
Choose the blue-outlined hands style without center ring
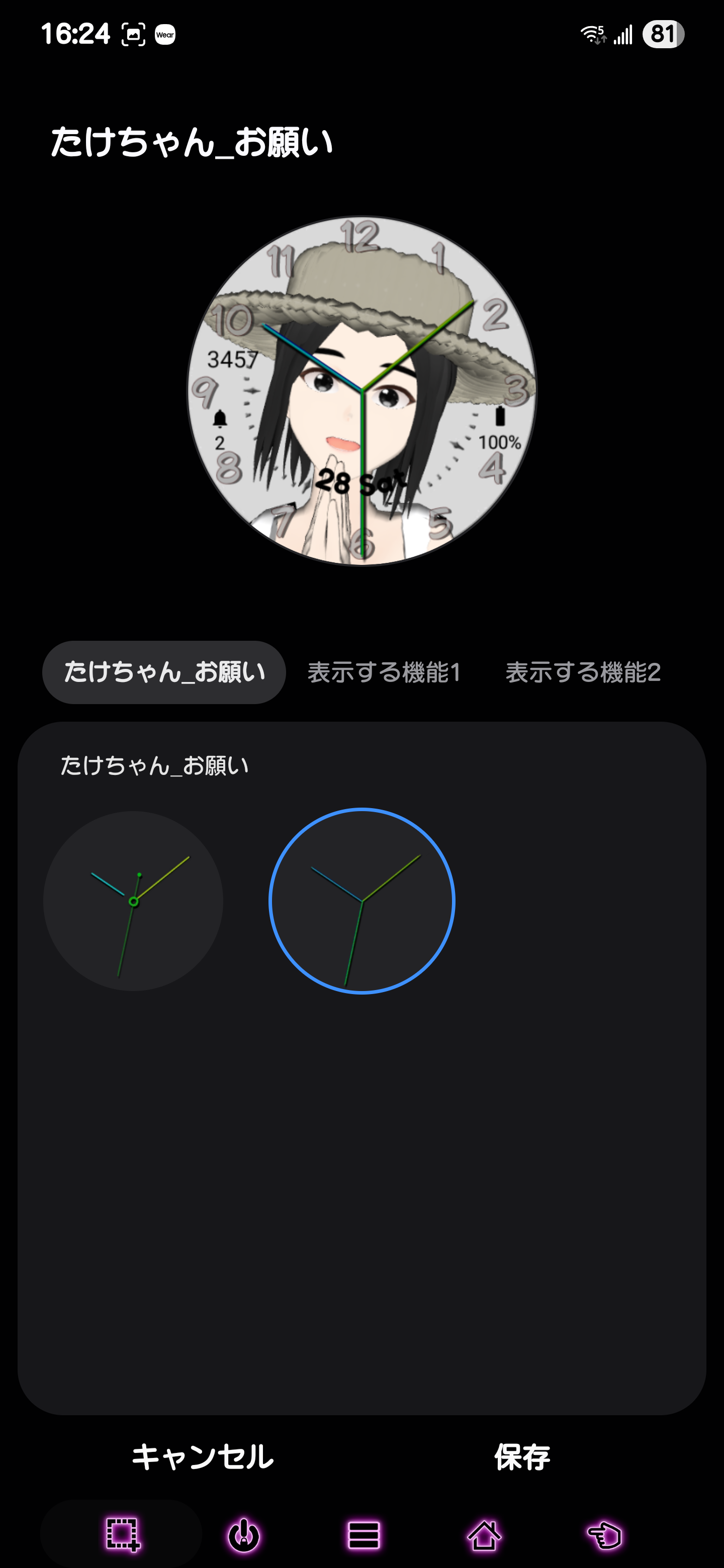(x=361, y=901)
